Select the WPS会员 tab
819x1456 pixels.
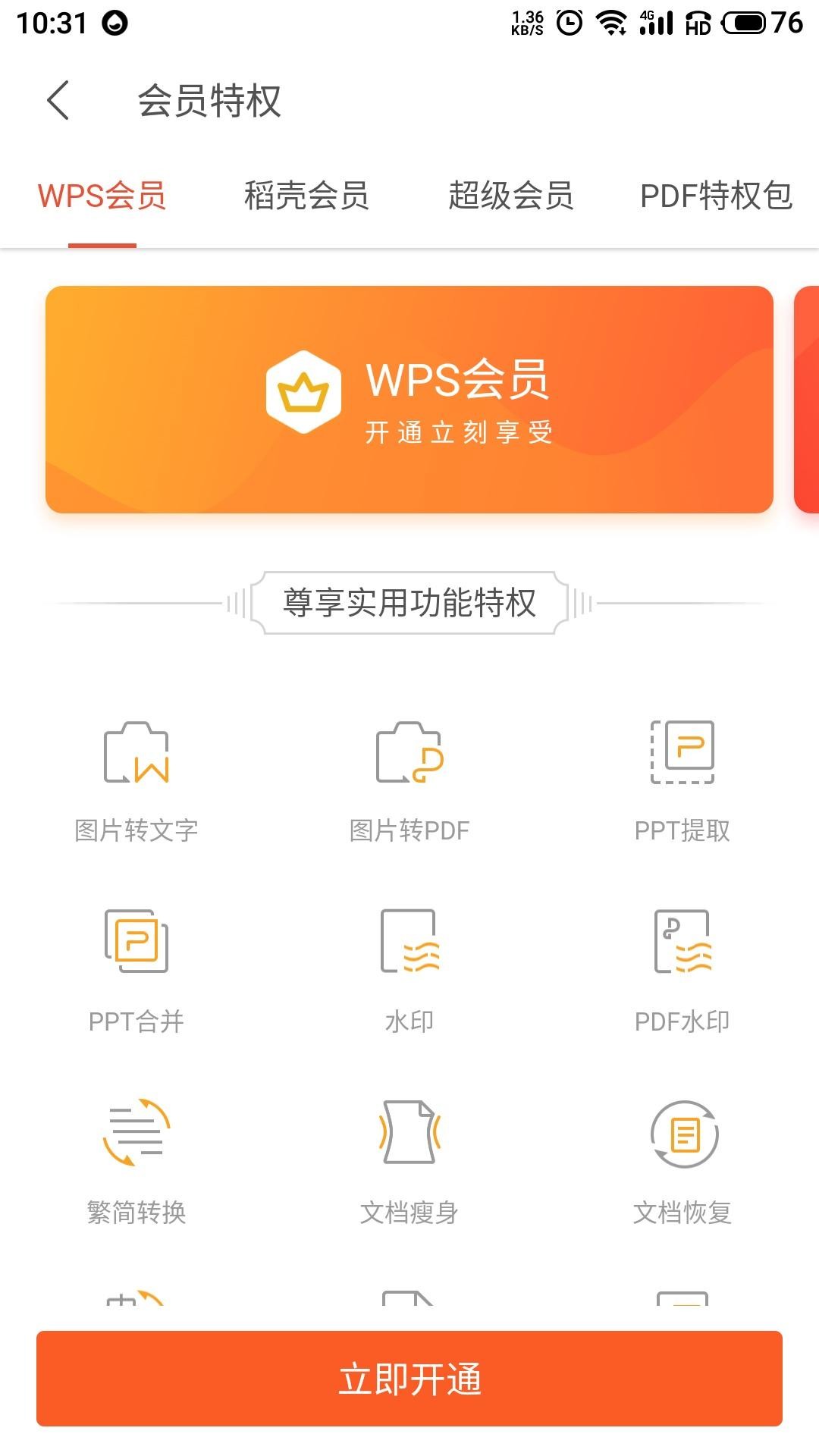[x=102, y=196]
